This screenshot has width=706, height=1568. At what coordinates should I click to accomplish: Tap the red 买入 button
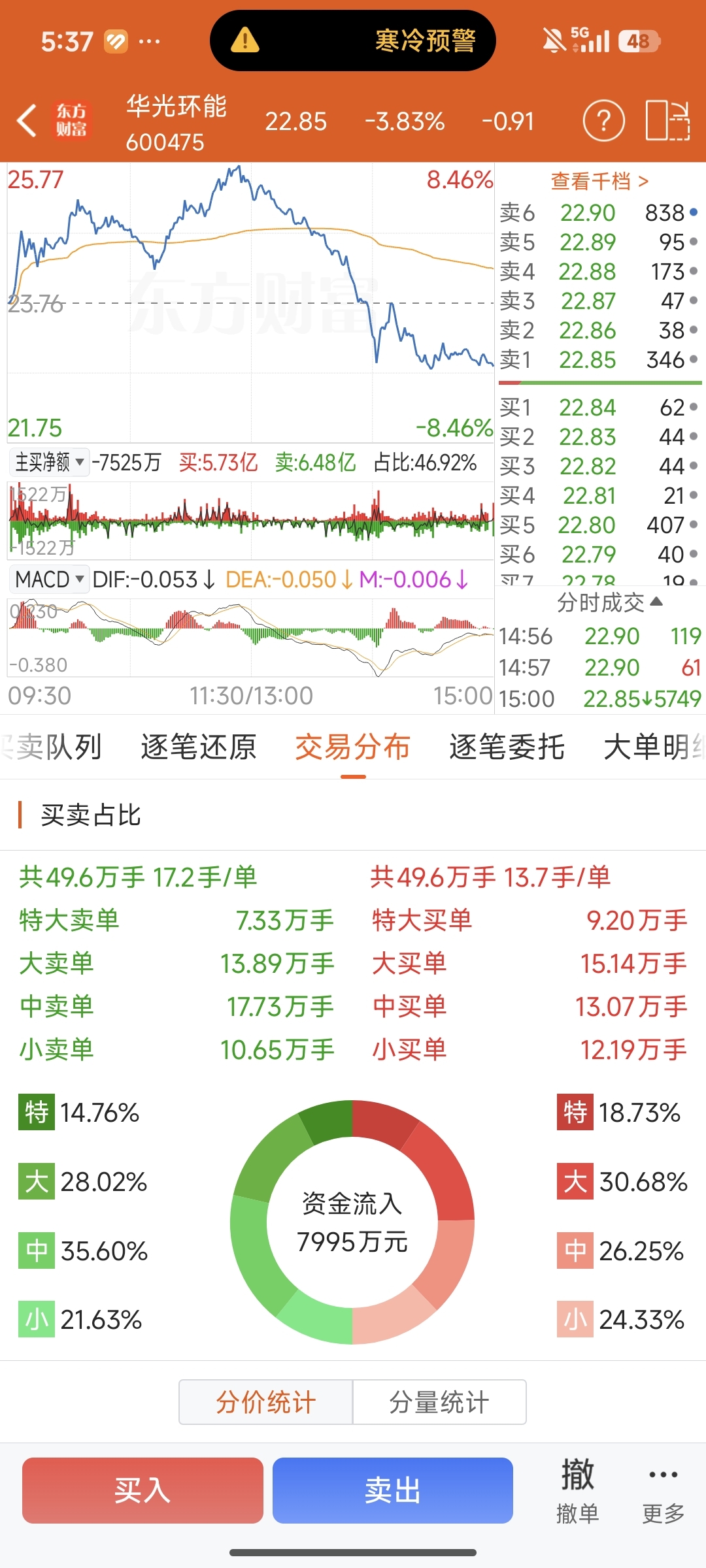click(143, 1490)
